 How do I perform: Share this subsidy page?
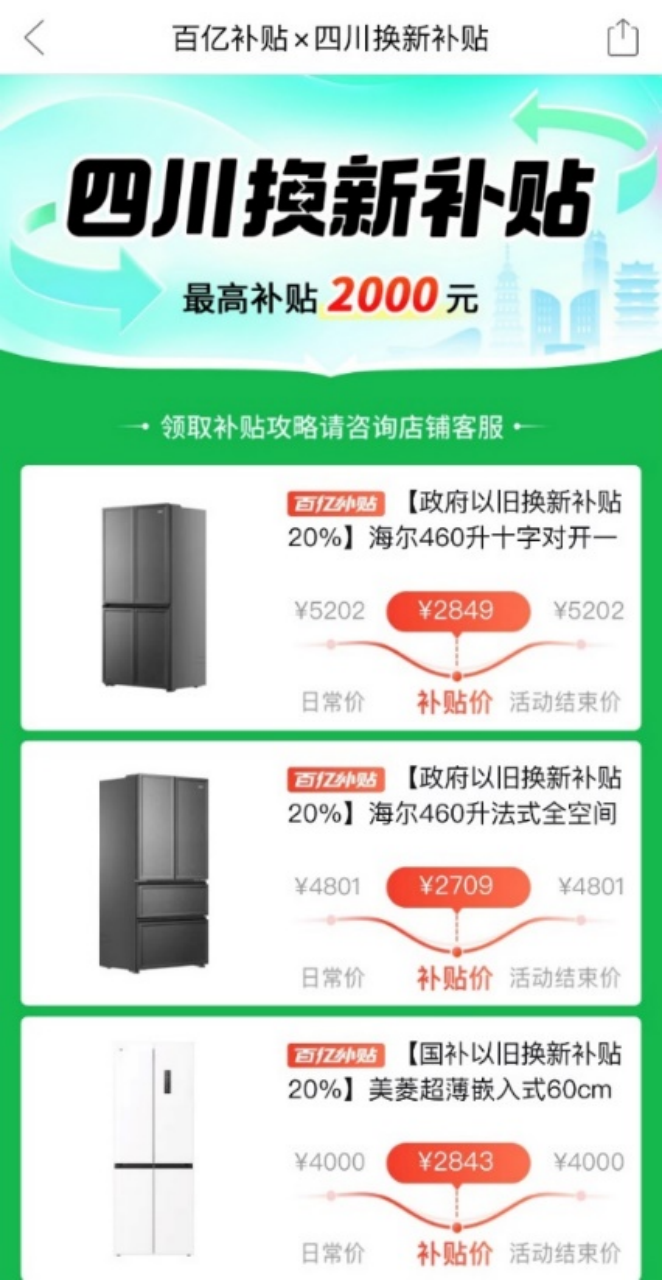(622, 38)
